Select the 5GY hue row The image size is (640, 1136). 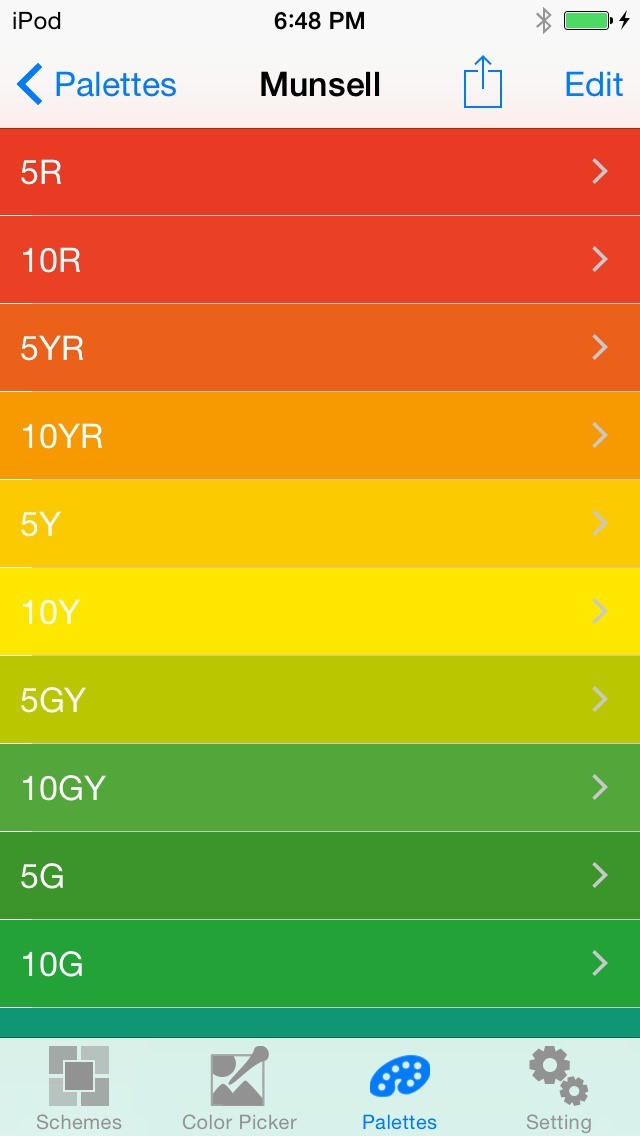tap(320, 700)
